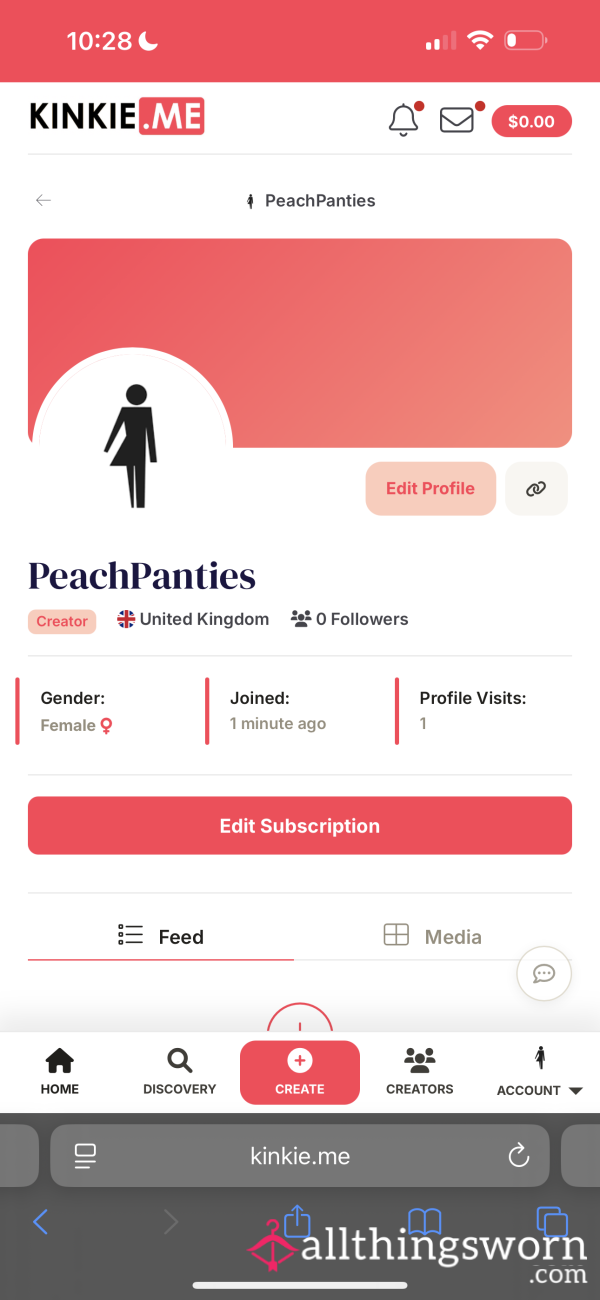The width and height of the screenshot is (600, 1300).
Task: Tap the kinkie.me address bar
Action: tap(300, 1156)
